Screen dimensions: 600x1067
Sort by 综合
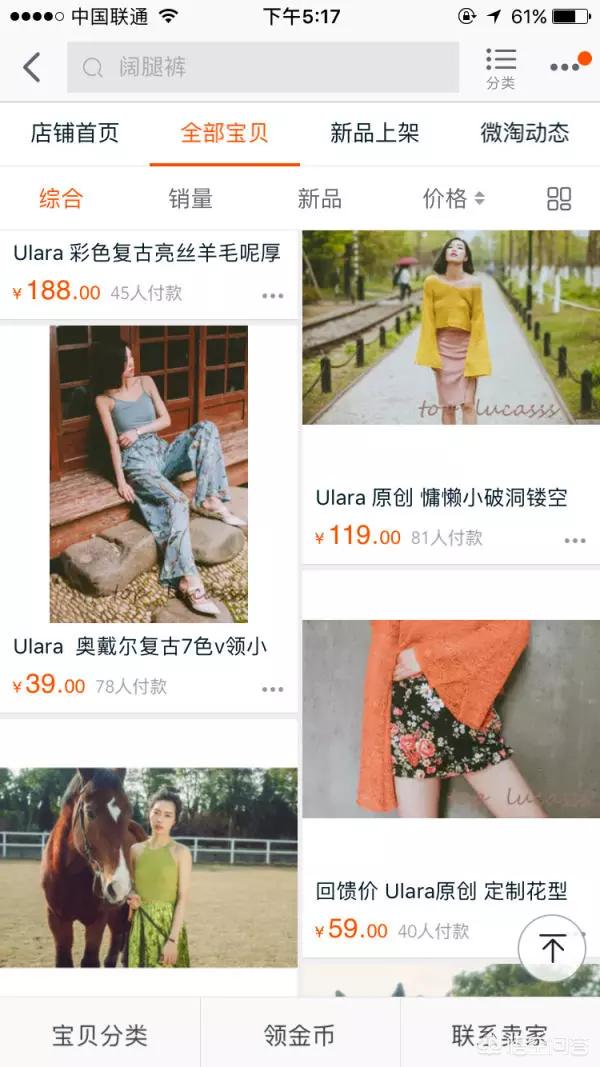pos(61,199)
